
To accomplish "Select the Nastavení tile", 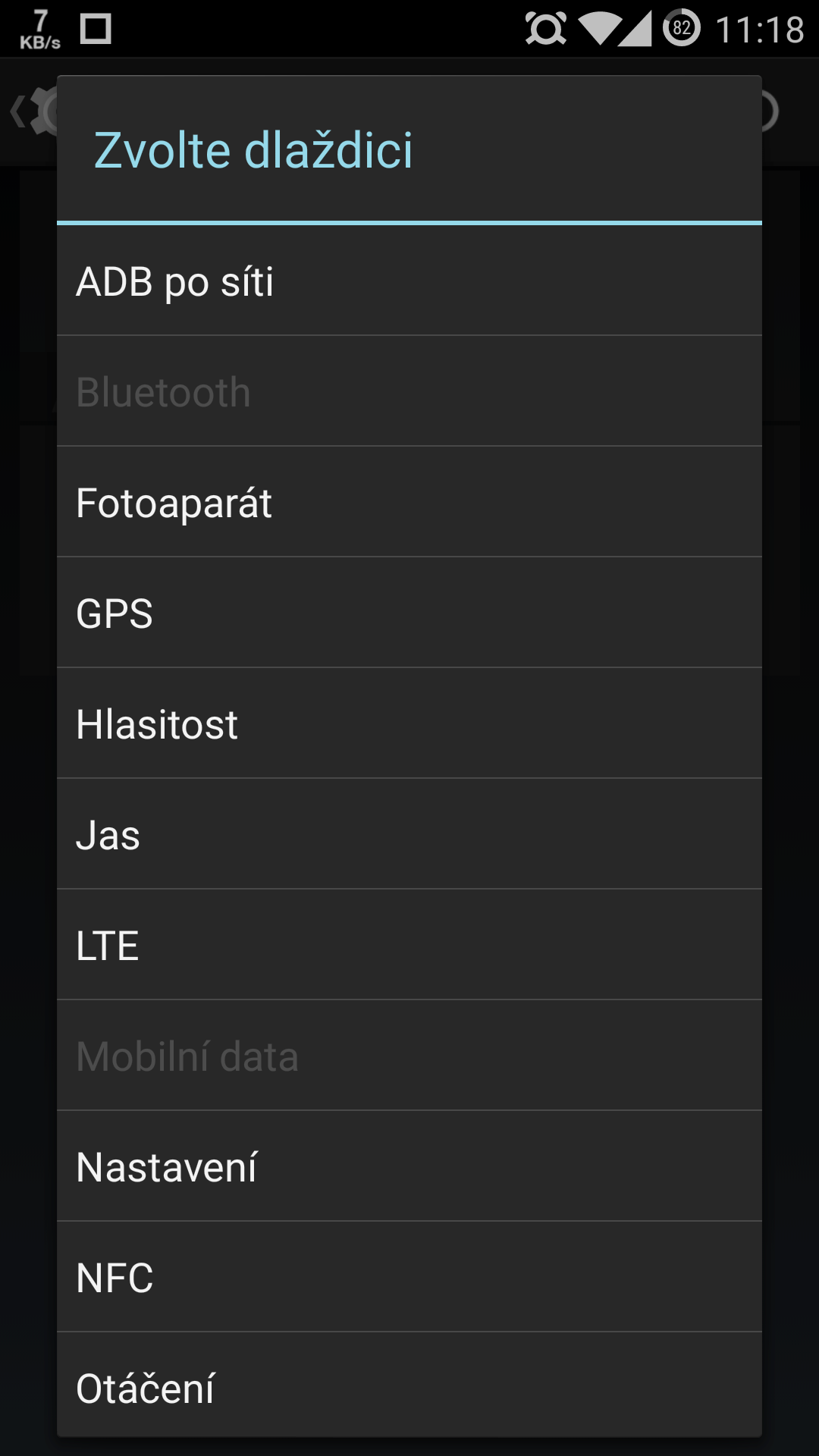I will pos(409,1166).
